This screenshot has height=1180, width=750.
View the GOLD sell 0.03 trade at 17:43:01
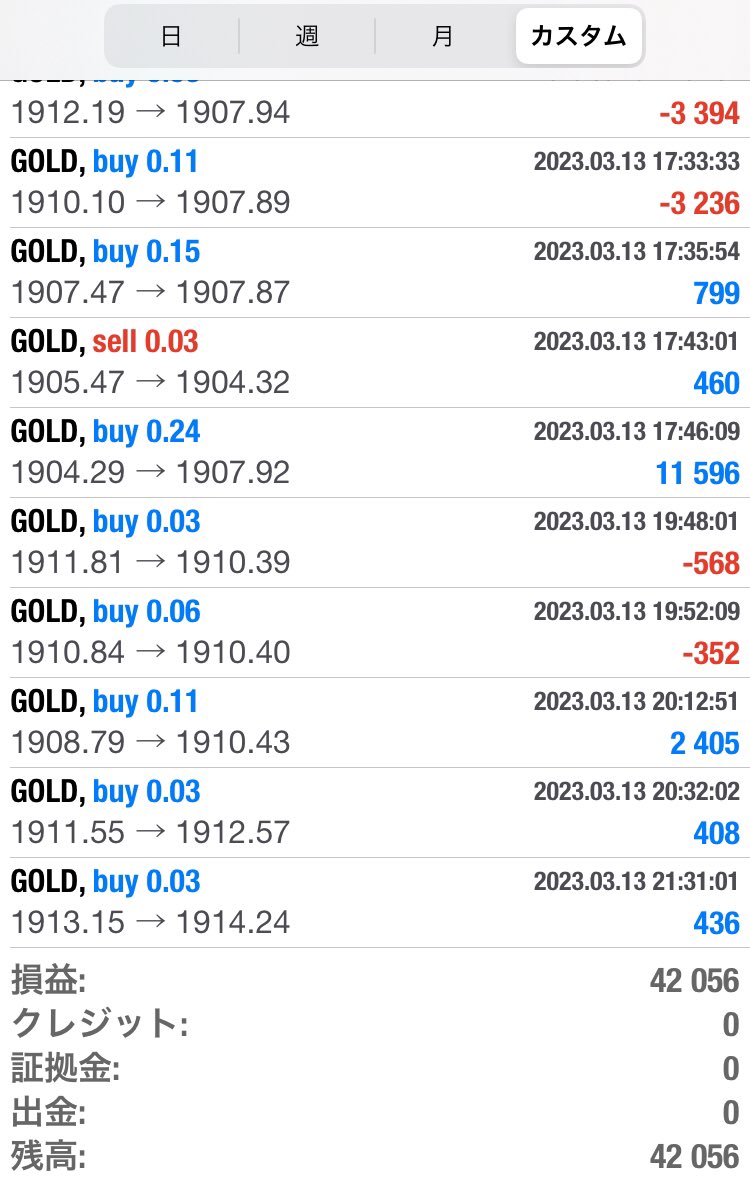(375, 362)
